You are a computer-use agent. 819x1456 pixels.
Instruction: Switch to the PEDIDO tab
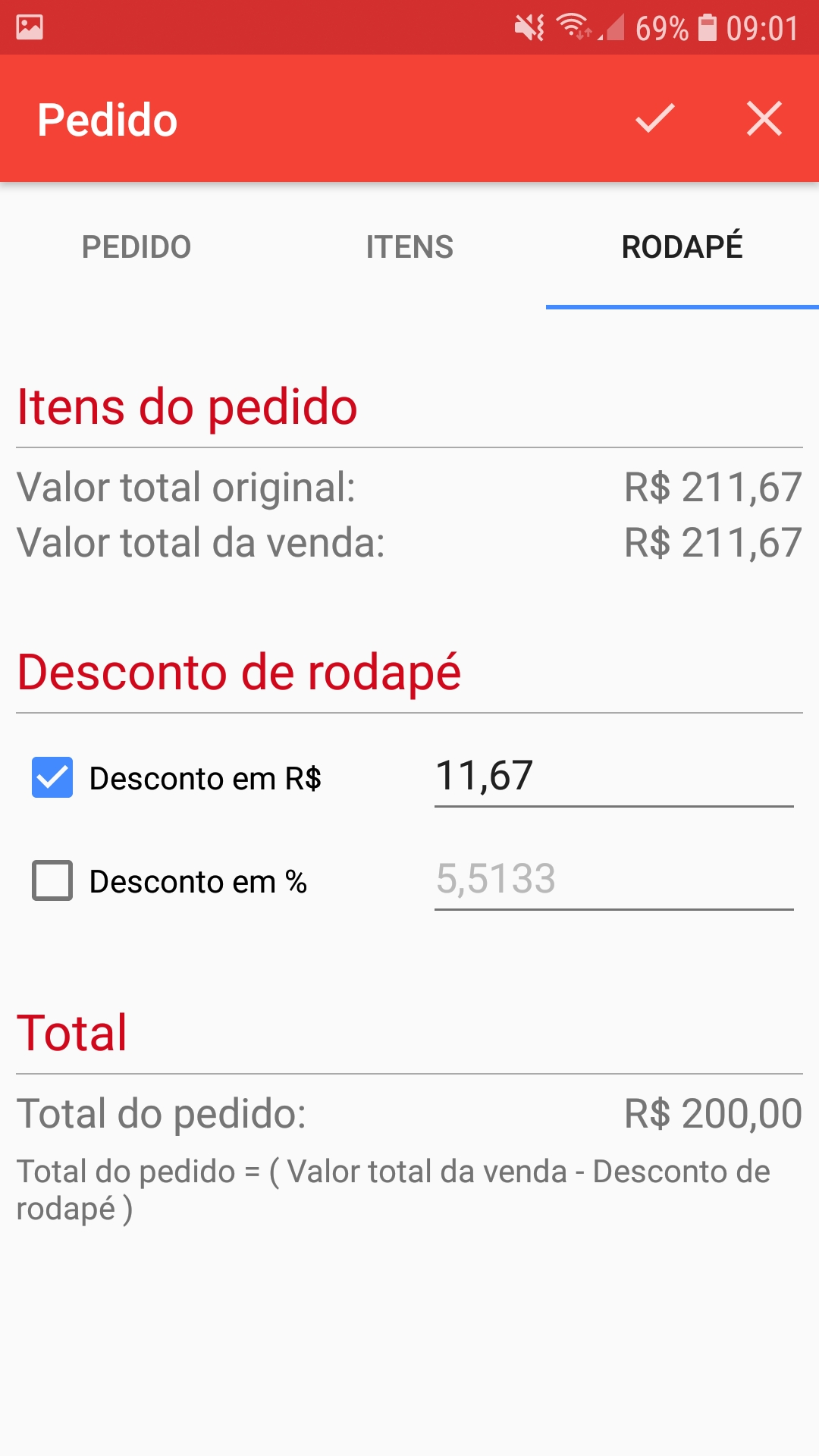pos(136,247)
